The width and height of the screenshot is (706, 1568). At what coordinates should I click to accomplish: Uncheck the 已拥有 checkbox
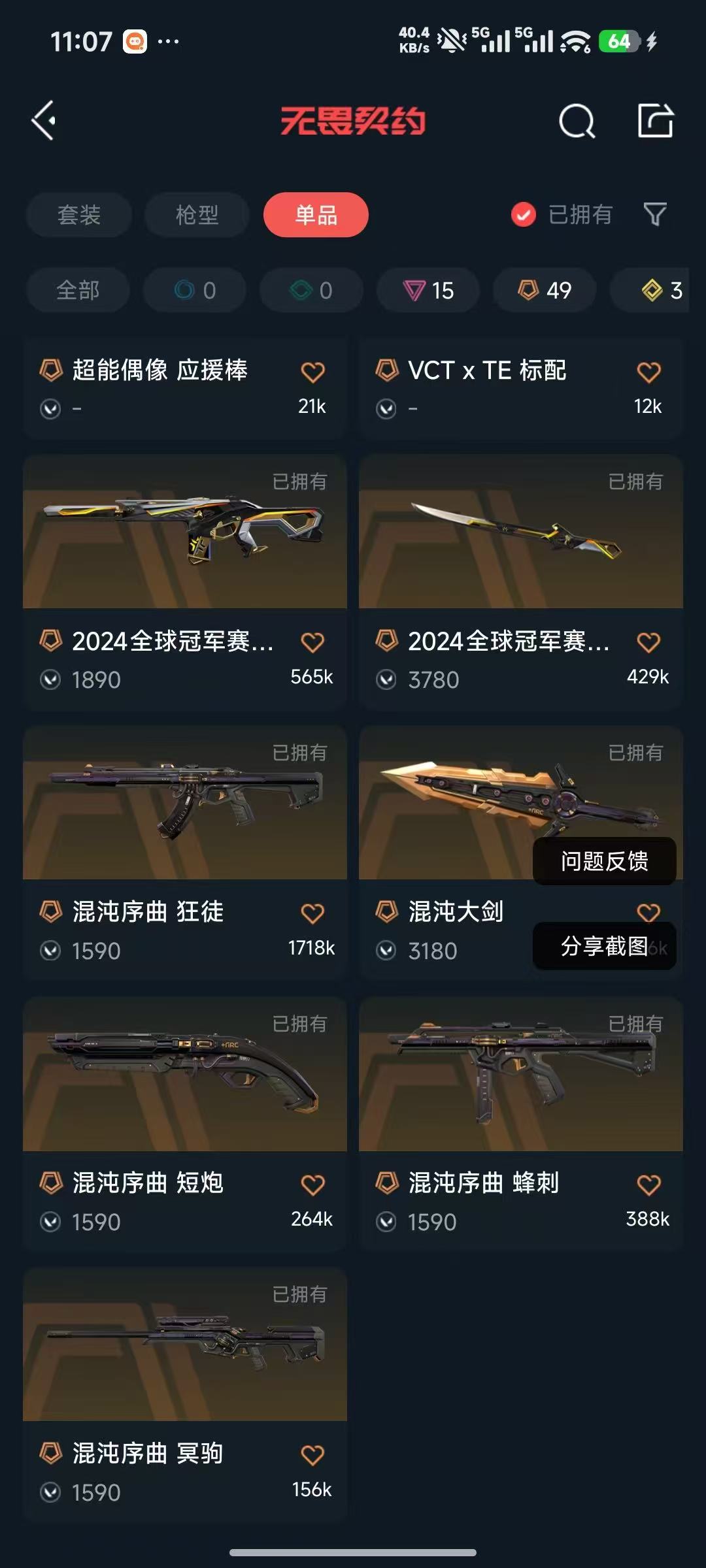pos(524,214)
